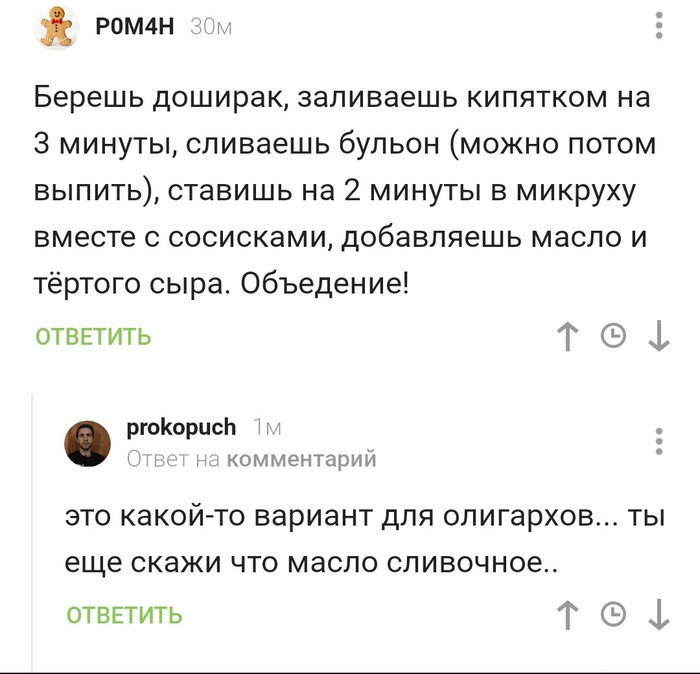Reply to P0M4H's doshirak comment
Image resolution: width=700 pixels, height=674 pixels.
point(93,337)
